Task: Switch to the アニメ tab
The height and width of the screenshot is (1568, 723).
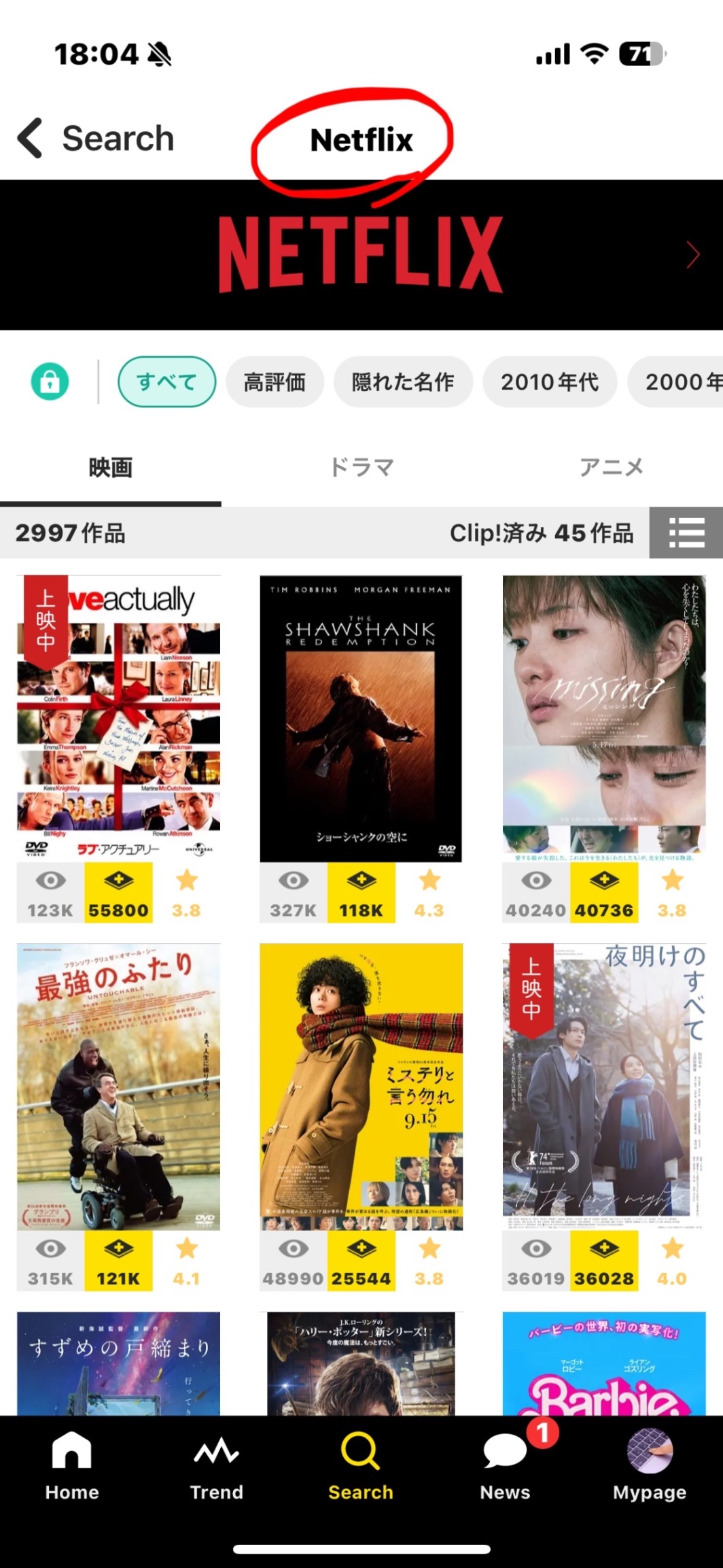Action: pyautogui.click(x=611, y=468)
